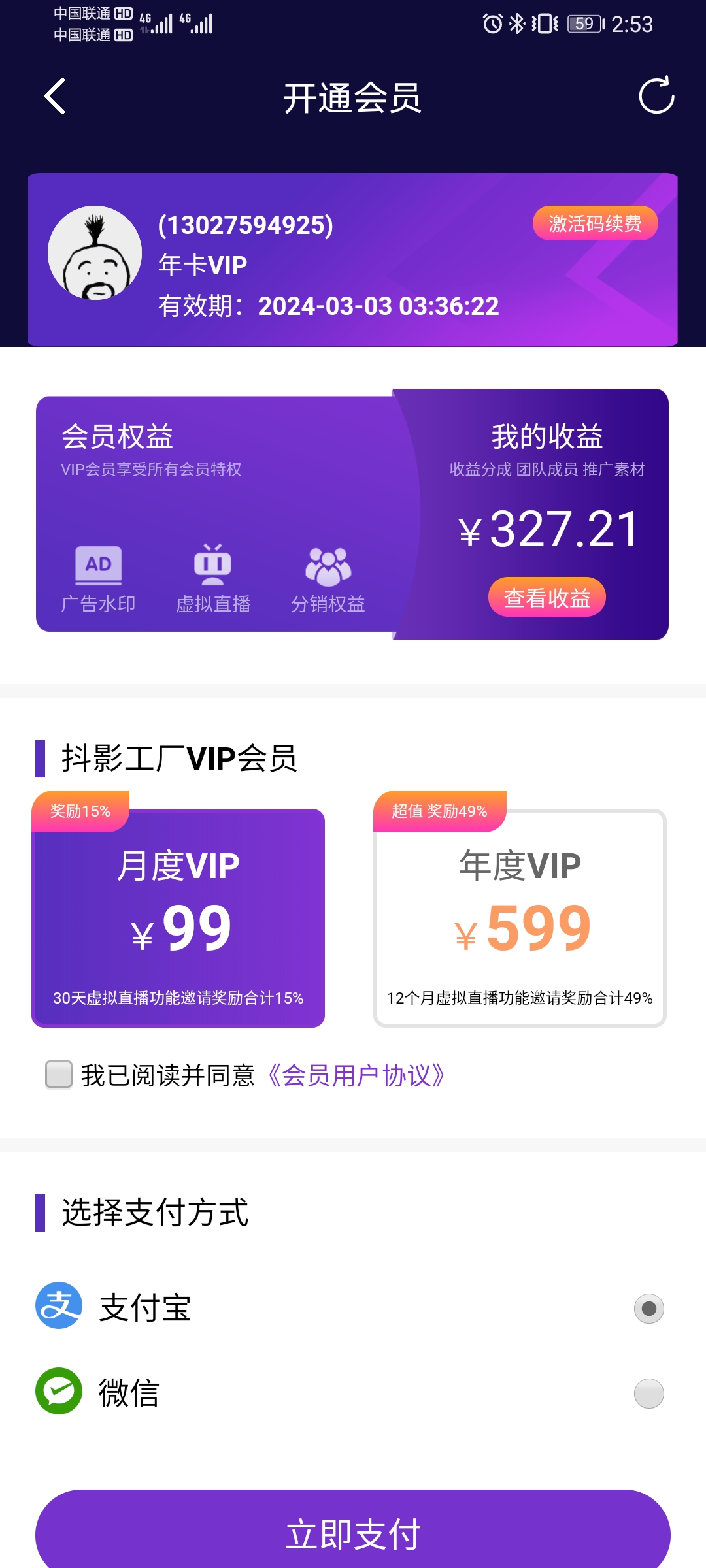Select 支付宝 as payment method

coord(648,1308)
